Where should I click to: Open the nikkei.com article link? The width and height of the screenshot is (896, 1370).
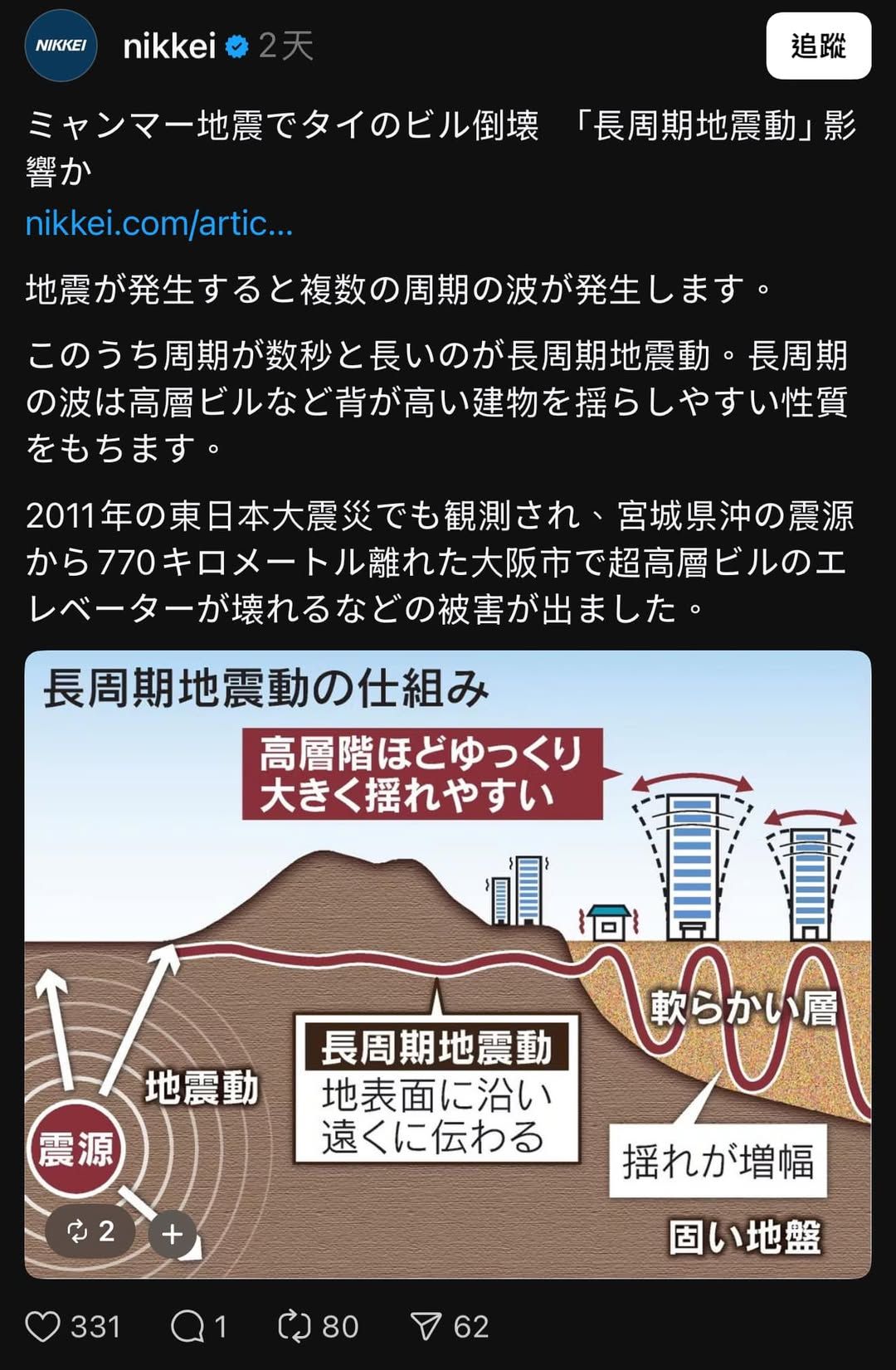pos(159,223)
